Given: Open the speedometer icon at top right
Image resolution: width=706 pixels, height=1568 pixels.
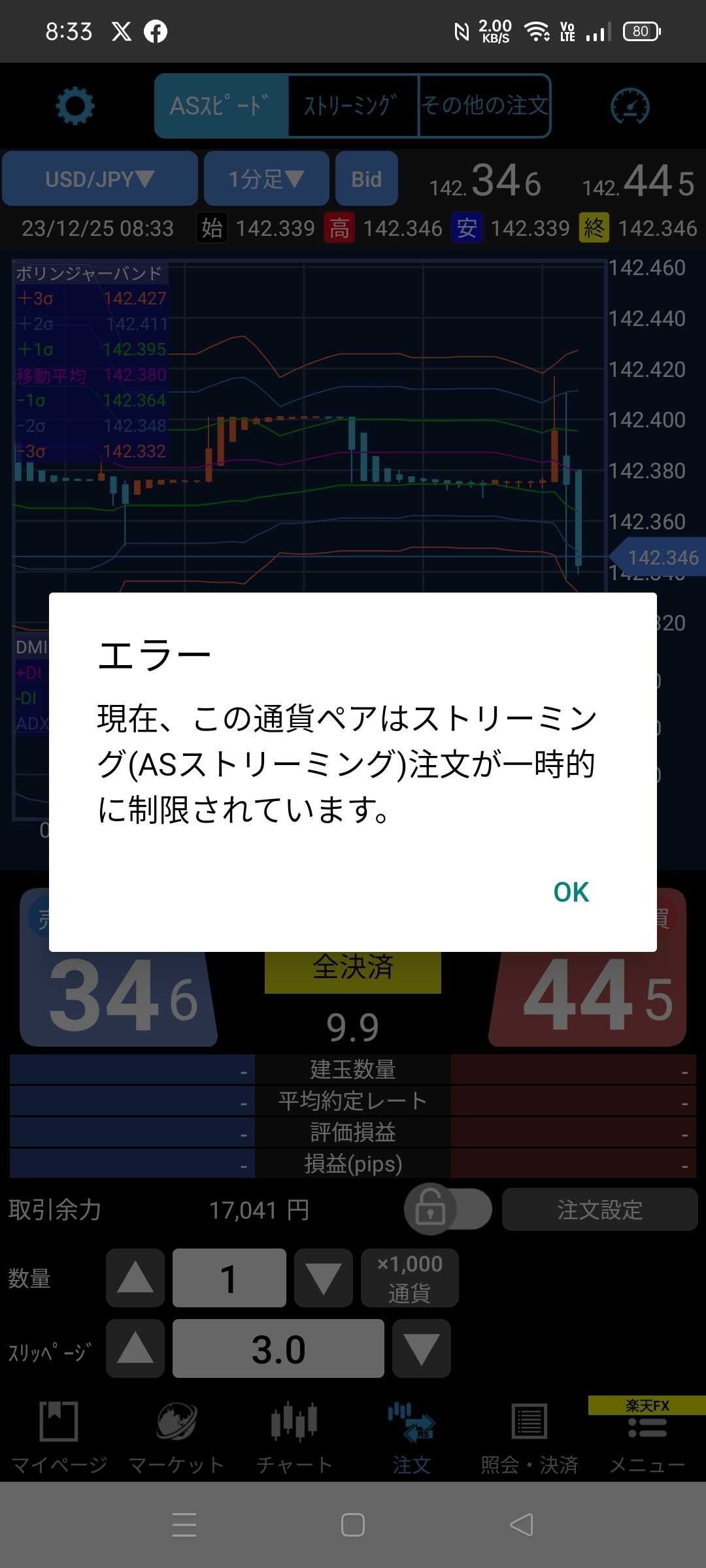Looking at the screenshot, I should coord(630,106).
